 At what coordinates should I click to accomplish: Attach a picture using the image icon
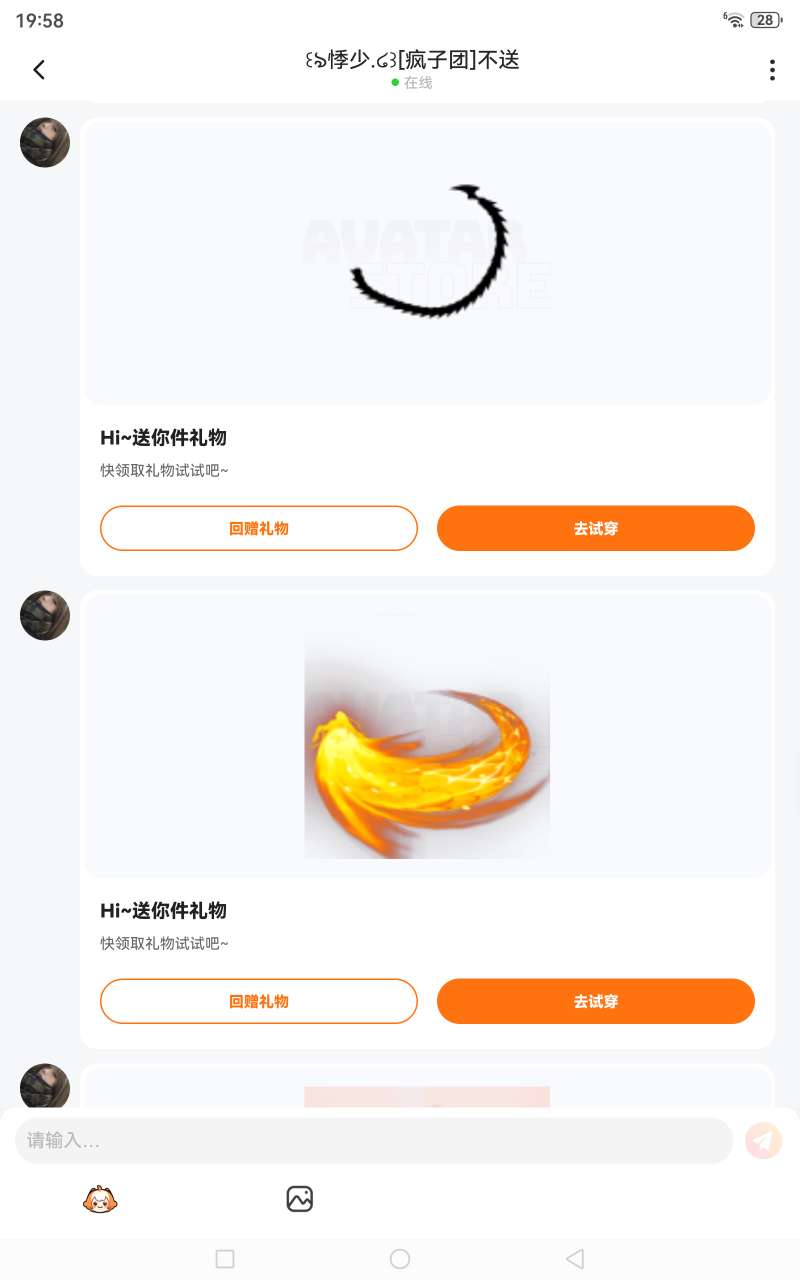click(x=300, y=1198)
